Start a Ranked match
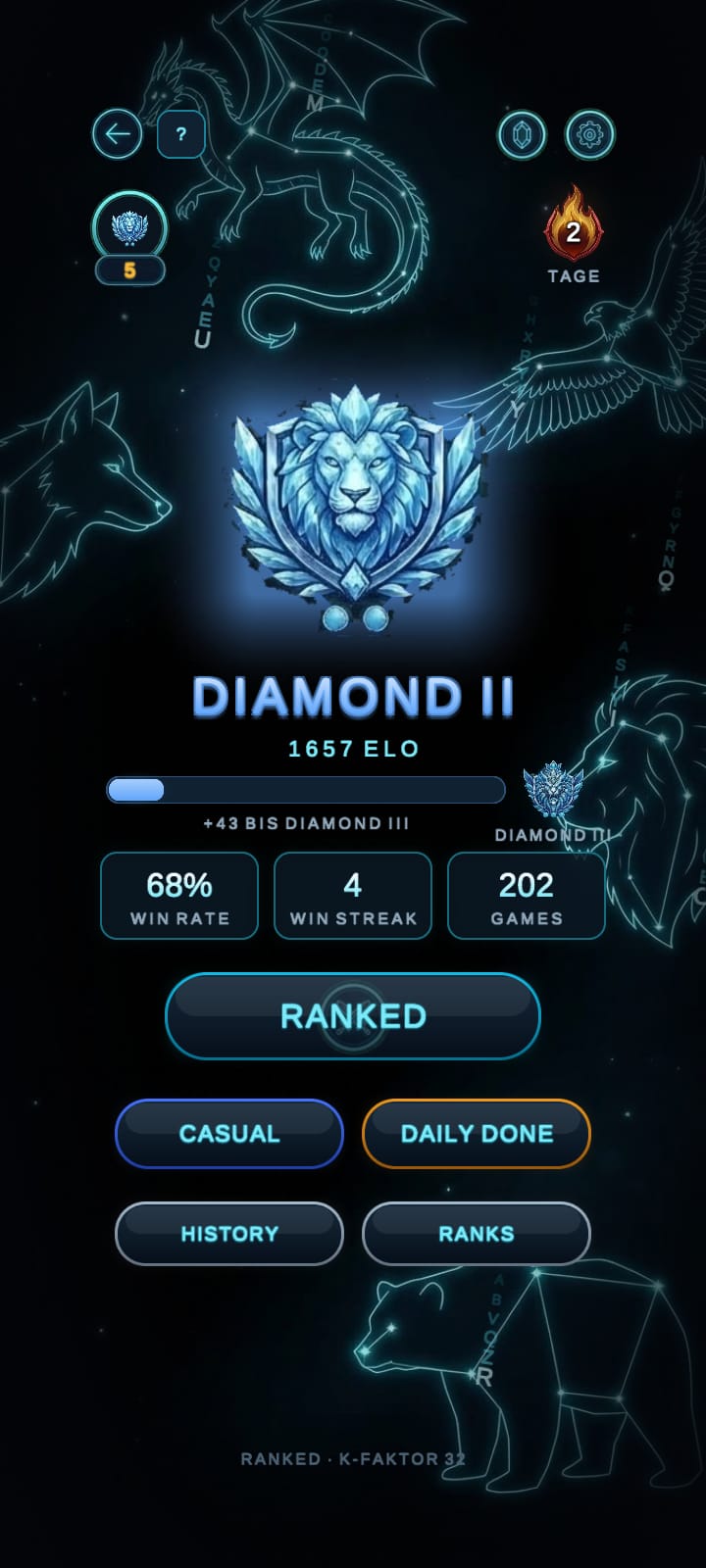The image size is (706, 1568). pyautogui.click(x=353, y=1016)
